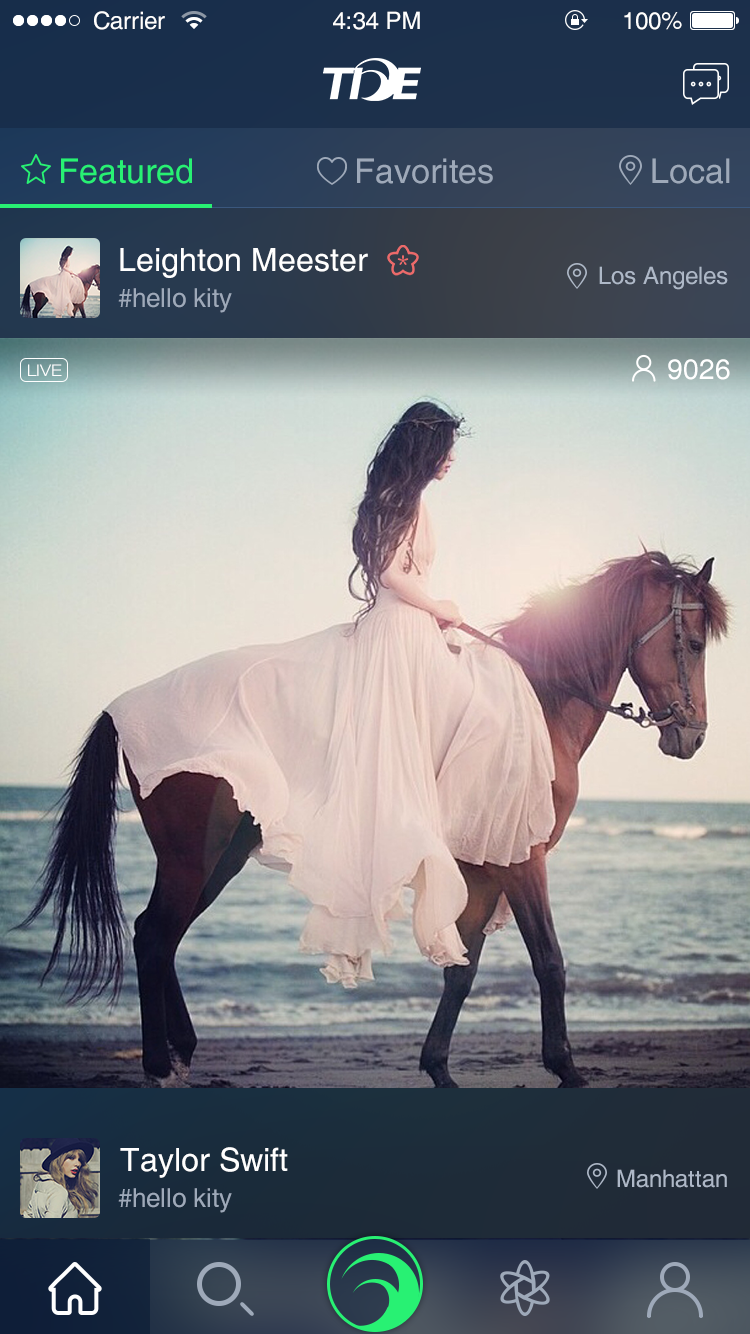Switch to the Favorites tab
The width and height of the screenshot is (750, 1334).
tap(405, 171)
